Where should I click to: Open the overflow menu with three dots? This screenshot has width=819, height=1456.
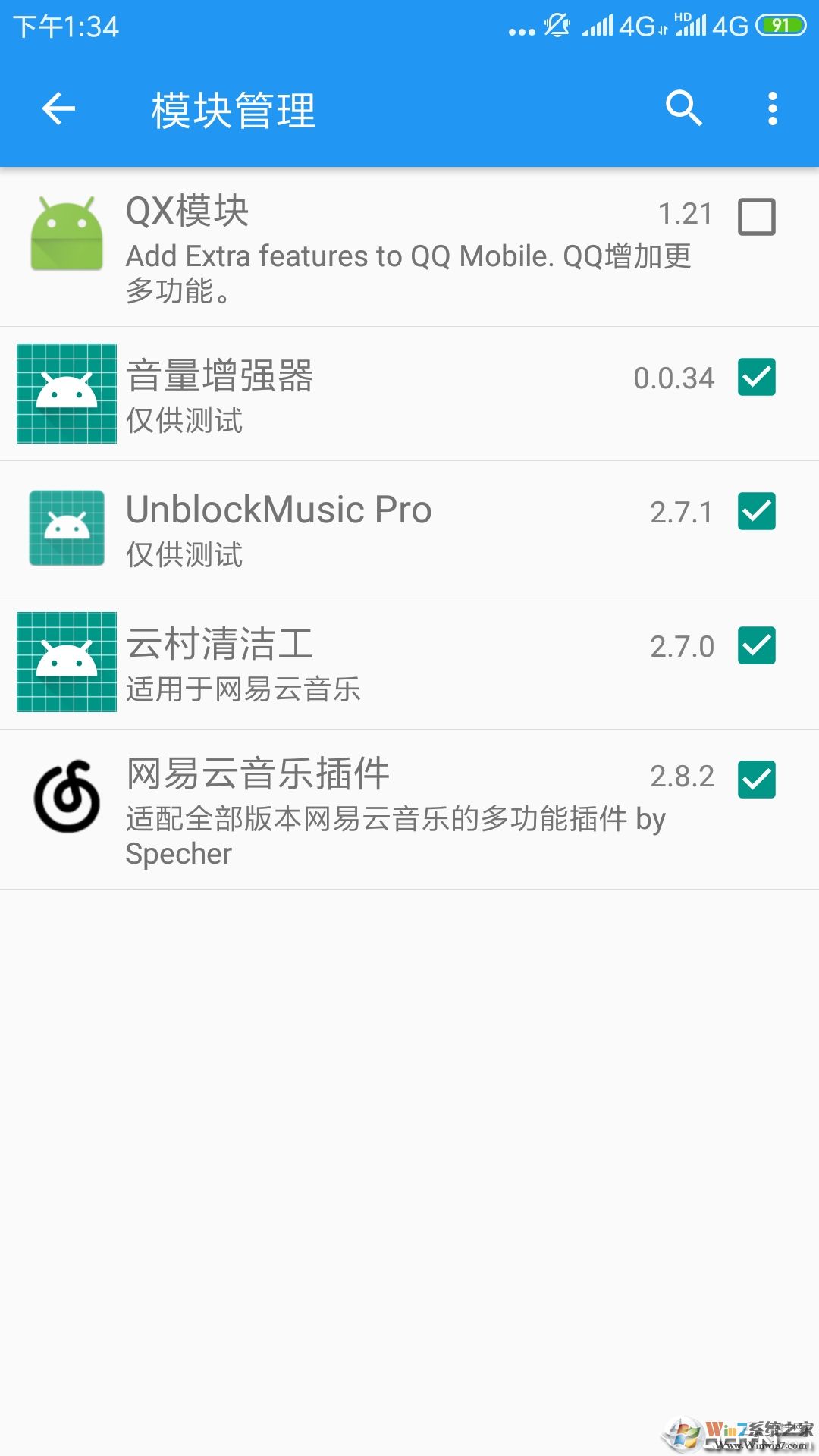[x=773, y=109]
